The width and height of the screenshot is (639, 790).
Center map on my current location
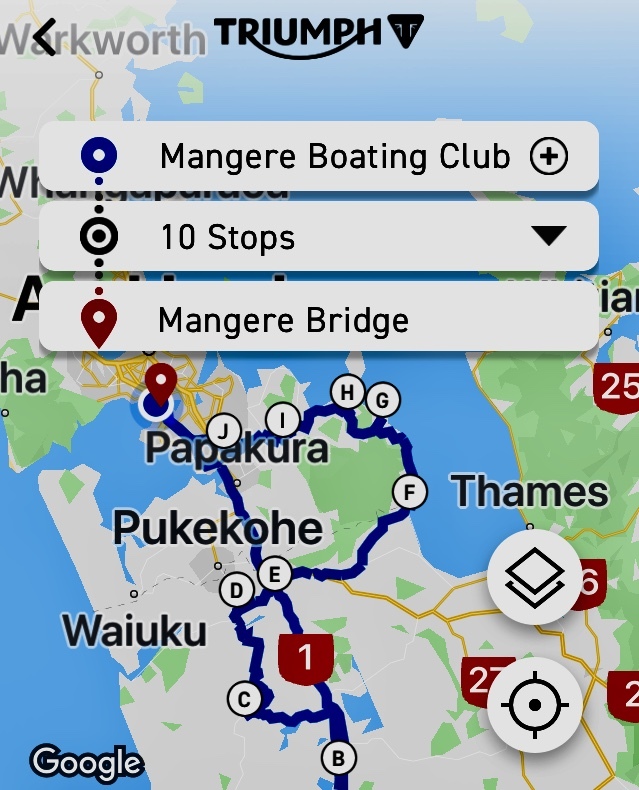(534, 705)
